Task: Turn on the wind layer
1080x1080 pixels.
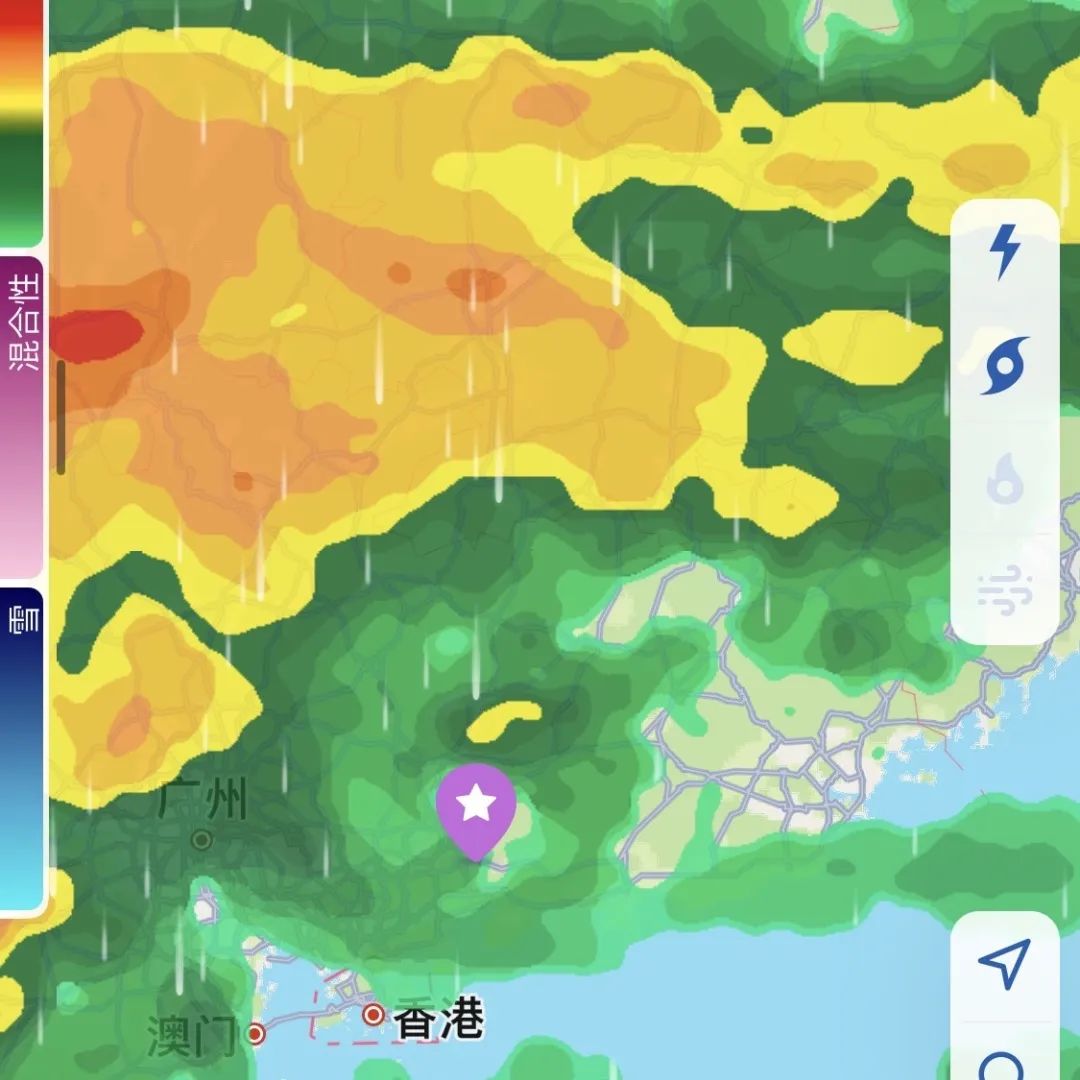Action: coord(1005,590)
